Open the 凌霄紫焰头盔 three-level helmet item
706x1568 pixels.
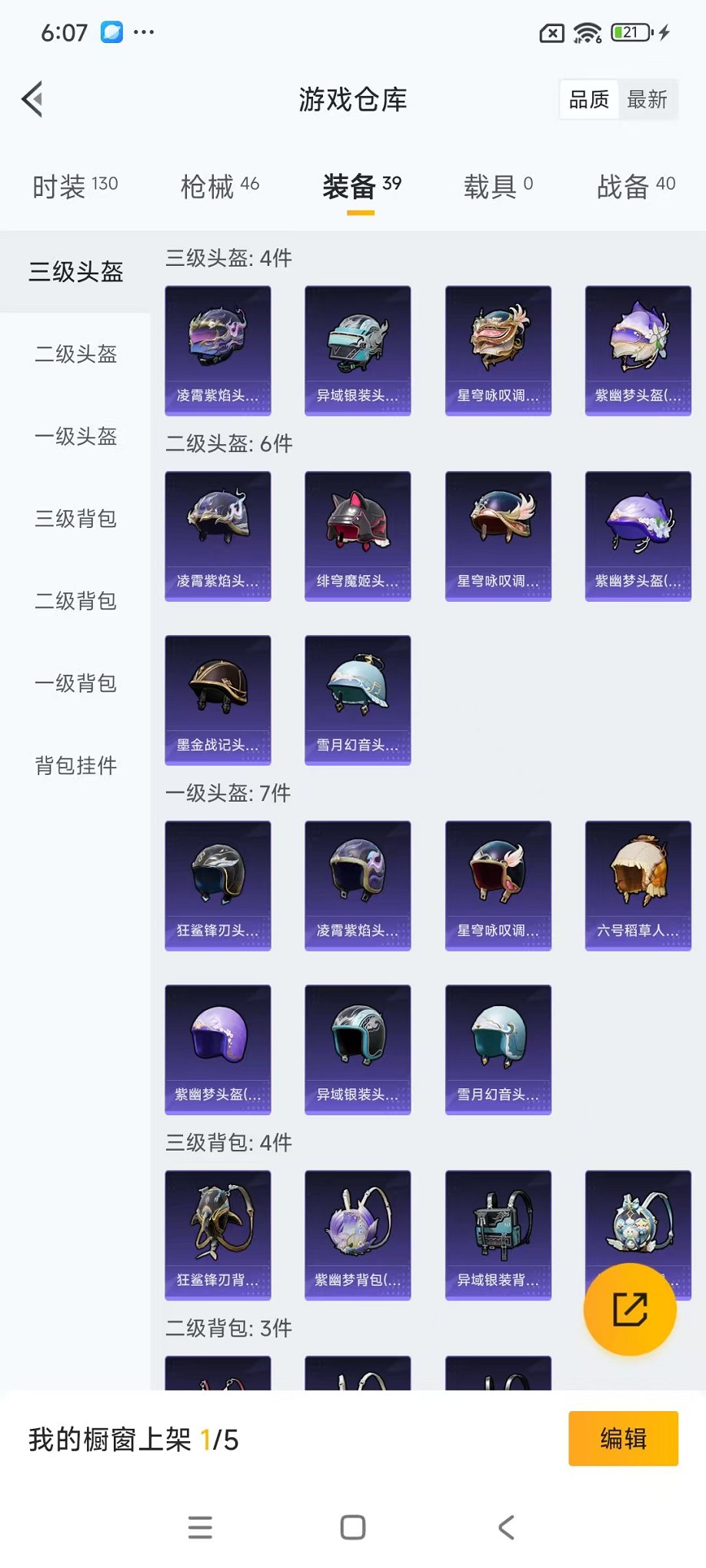click(x=218, y=350)
